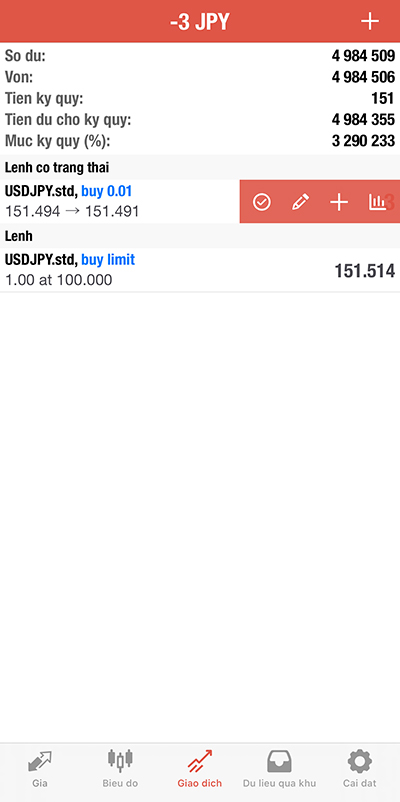Open the USDJPY.std buy limit pending order
Screen dimensions: 400x802
200,270
